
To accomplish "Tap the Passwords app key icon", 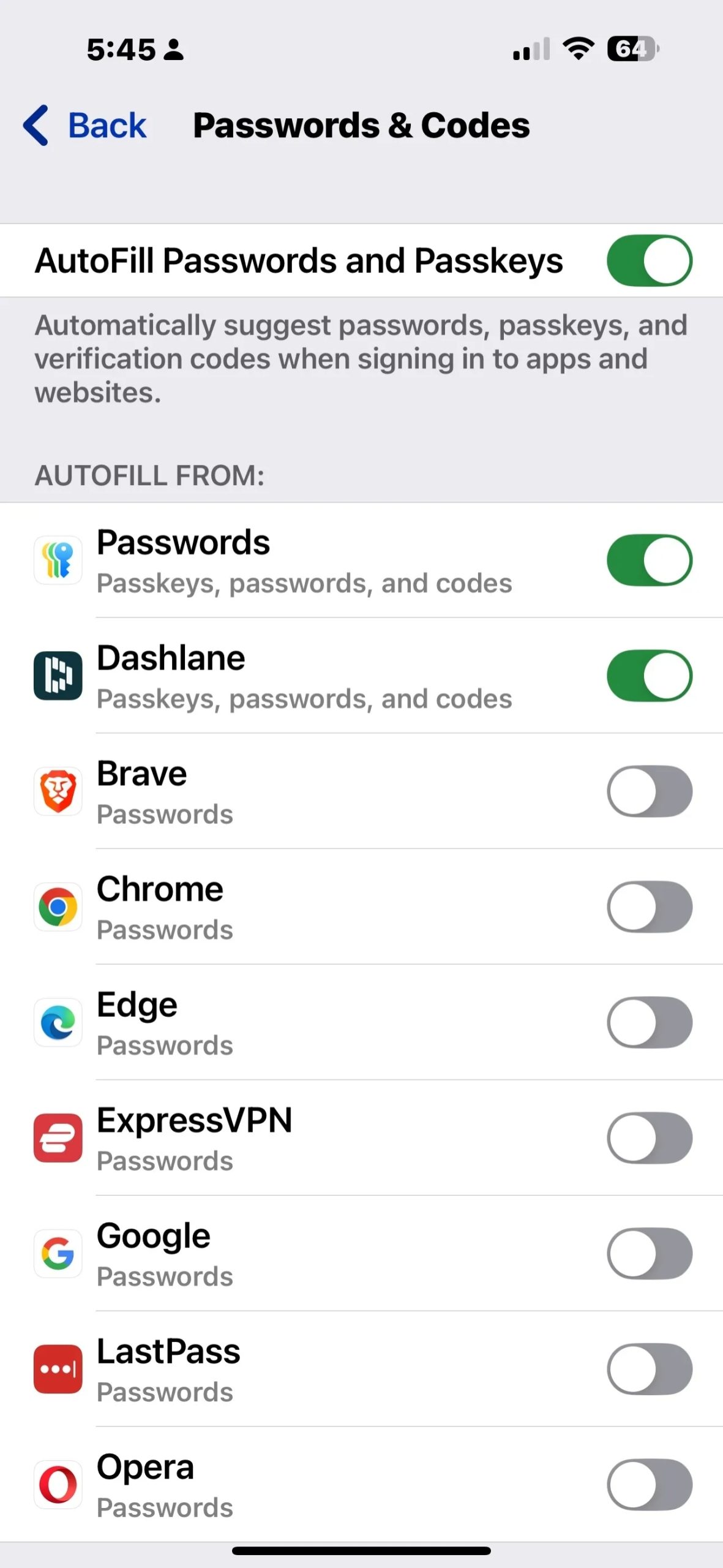I will pos(58,559).
